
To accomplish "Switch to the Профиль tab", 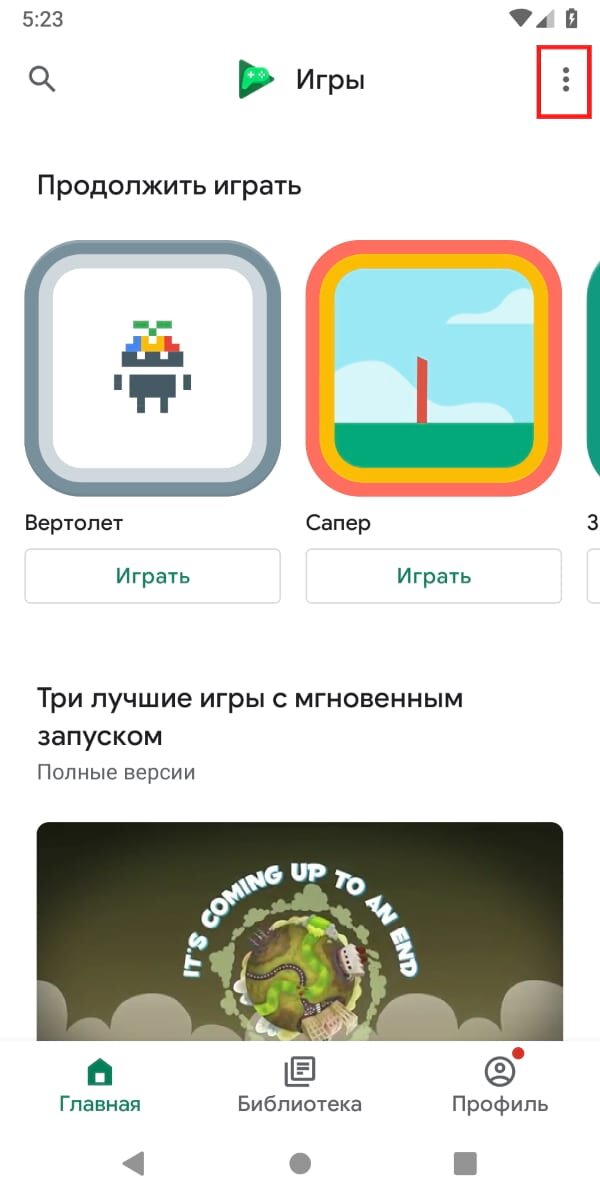I will pos(500,1087).
